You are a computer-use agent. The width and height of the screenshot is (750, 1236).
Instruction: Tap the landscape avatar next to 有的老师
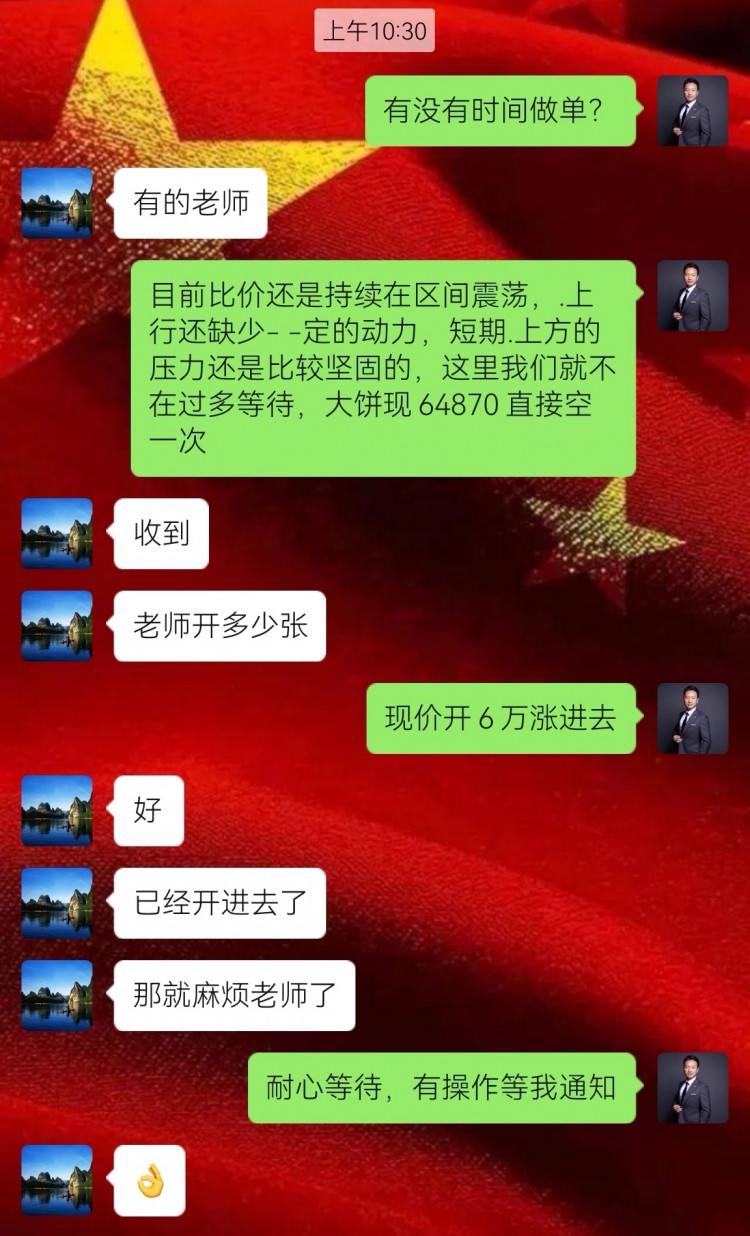[x=57, y=203]
